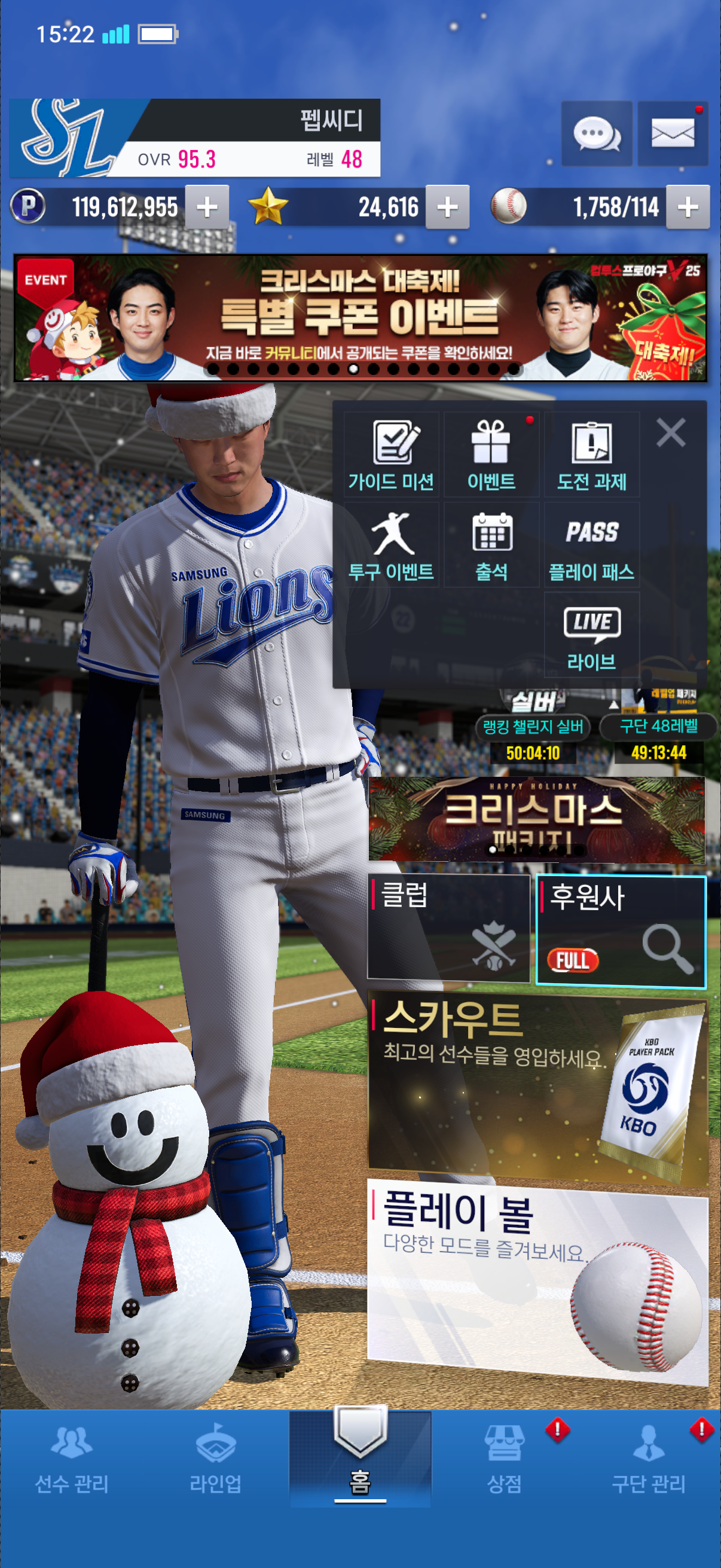Open 라이브 from the popup menu
The image size is (721, 1568).
(x=591, y=635)
